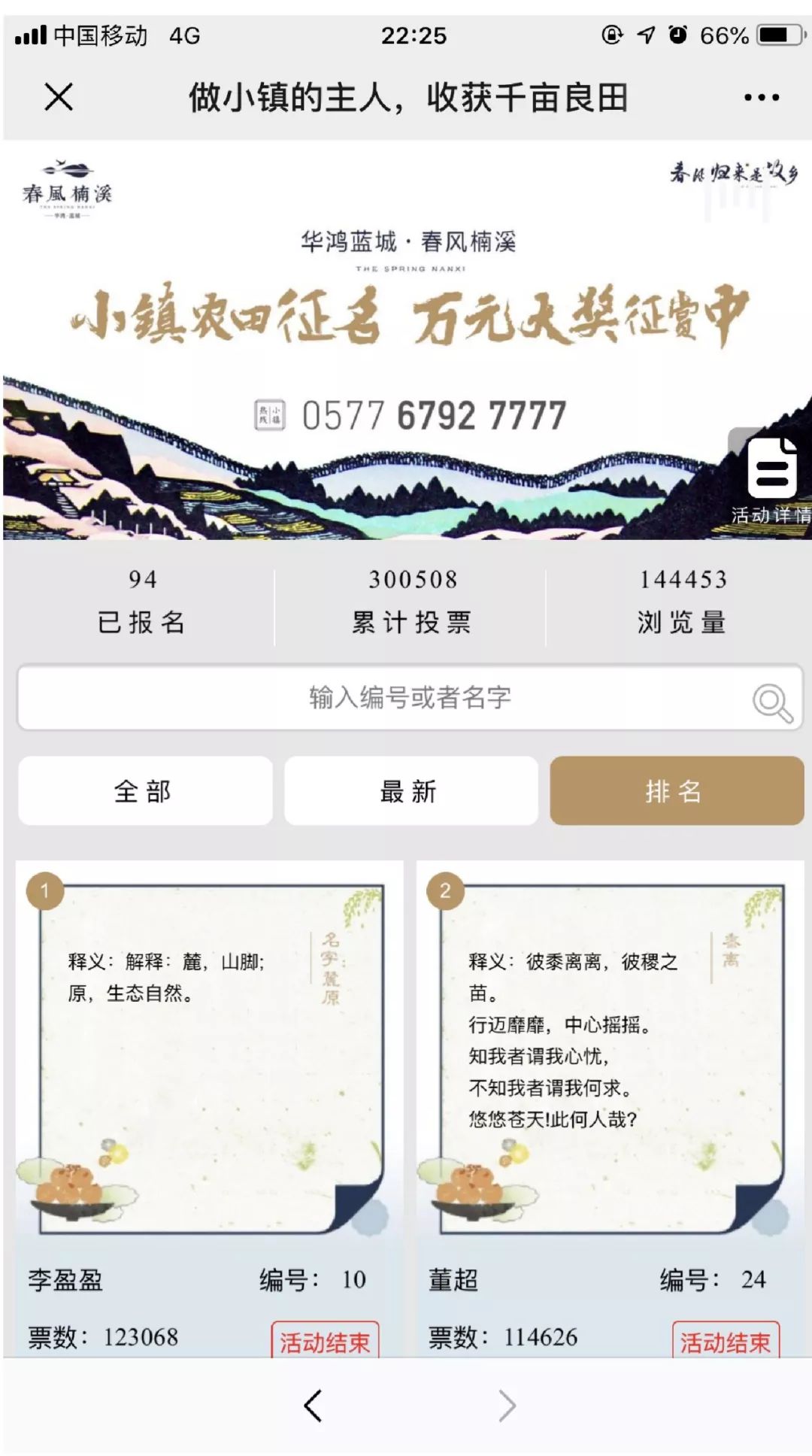Switch to the 全部 tab
812x1456 pixels.
(145, 791)
